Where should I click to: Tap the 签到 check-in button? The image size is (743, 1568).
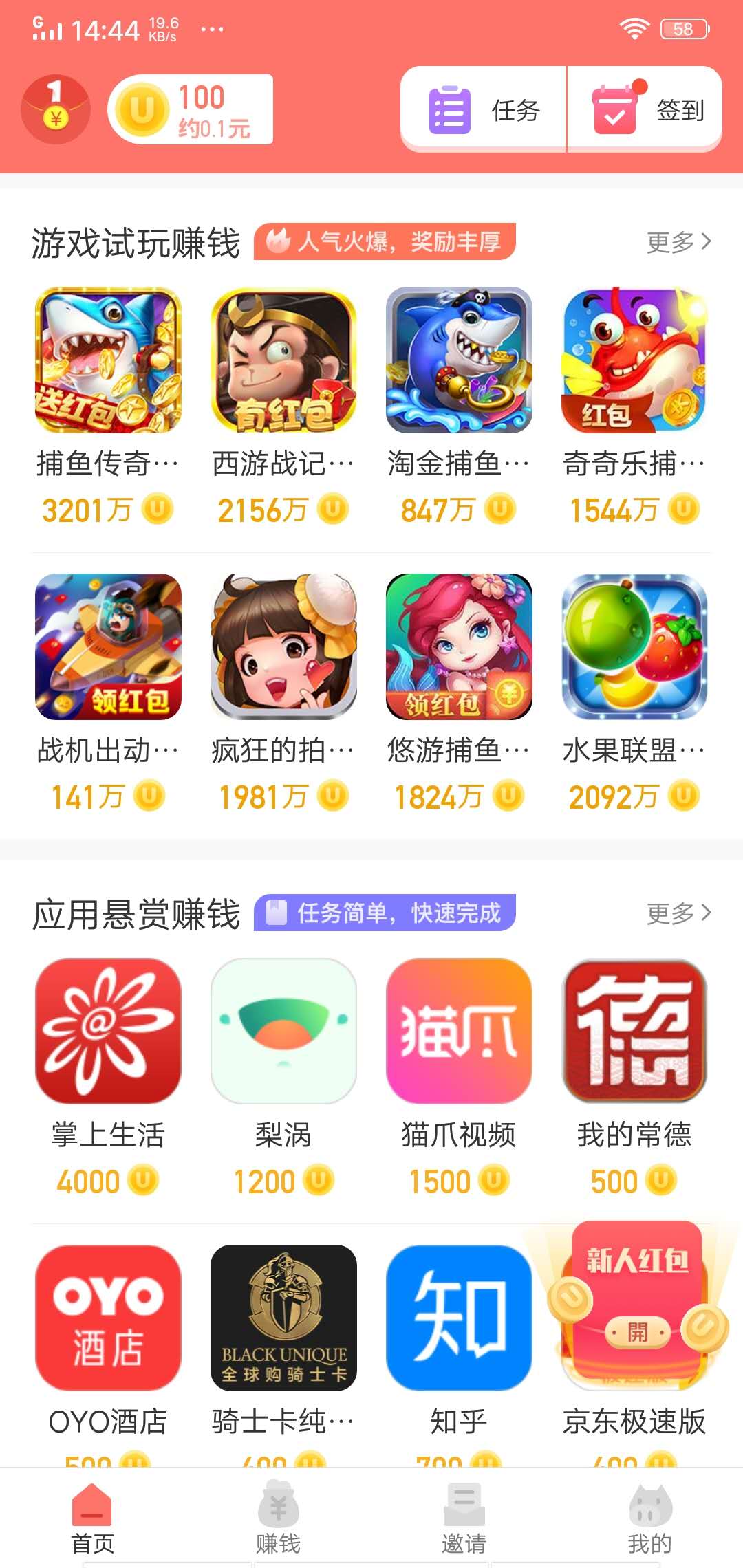click(x=647, y=109)
